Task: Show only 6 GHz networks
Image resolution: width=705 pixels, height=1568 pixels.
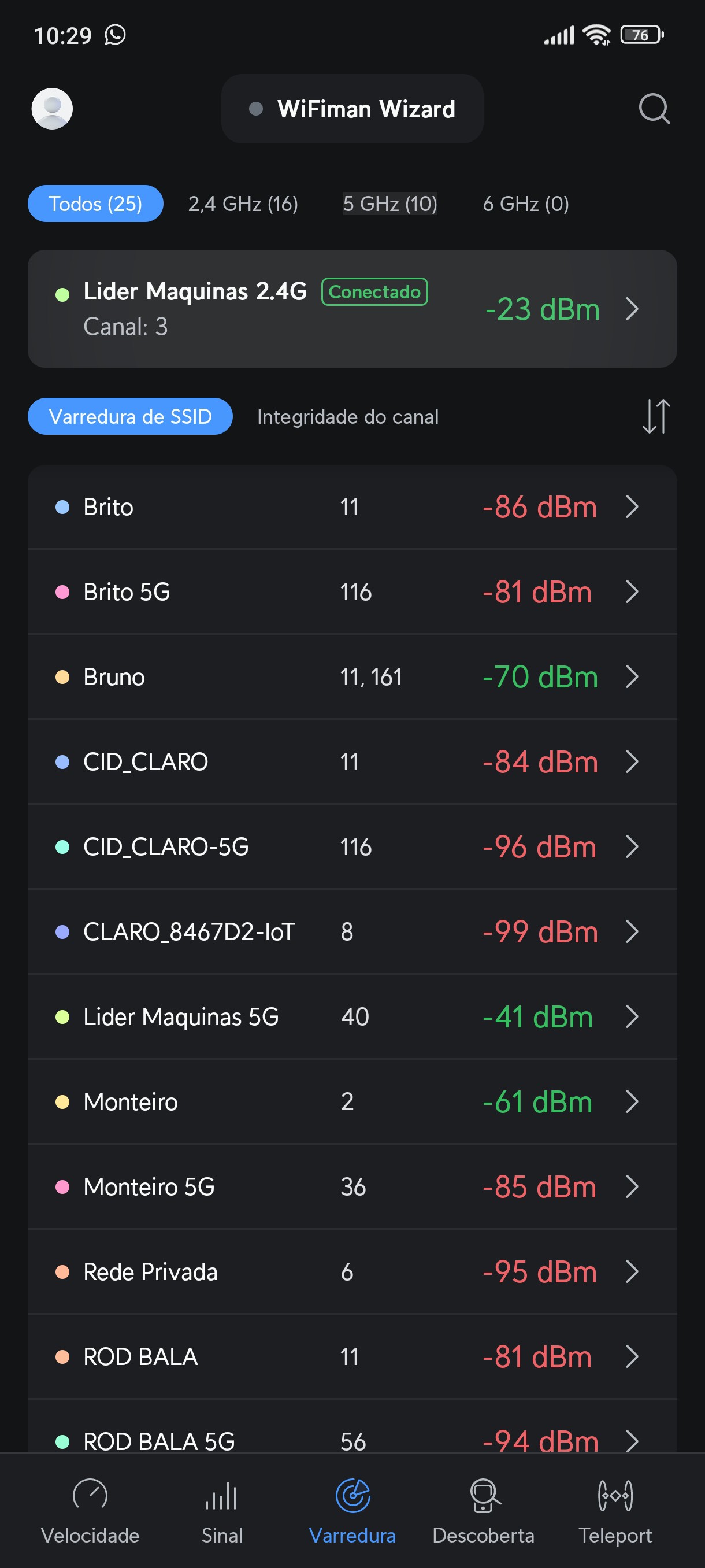Action: click(x=525, y=204)
